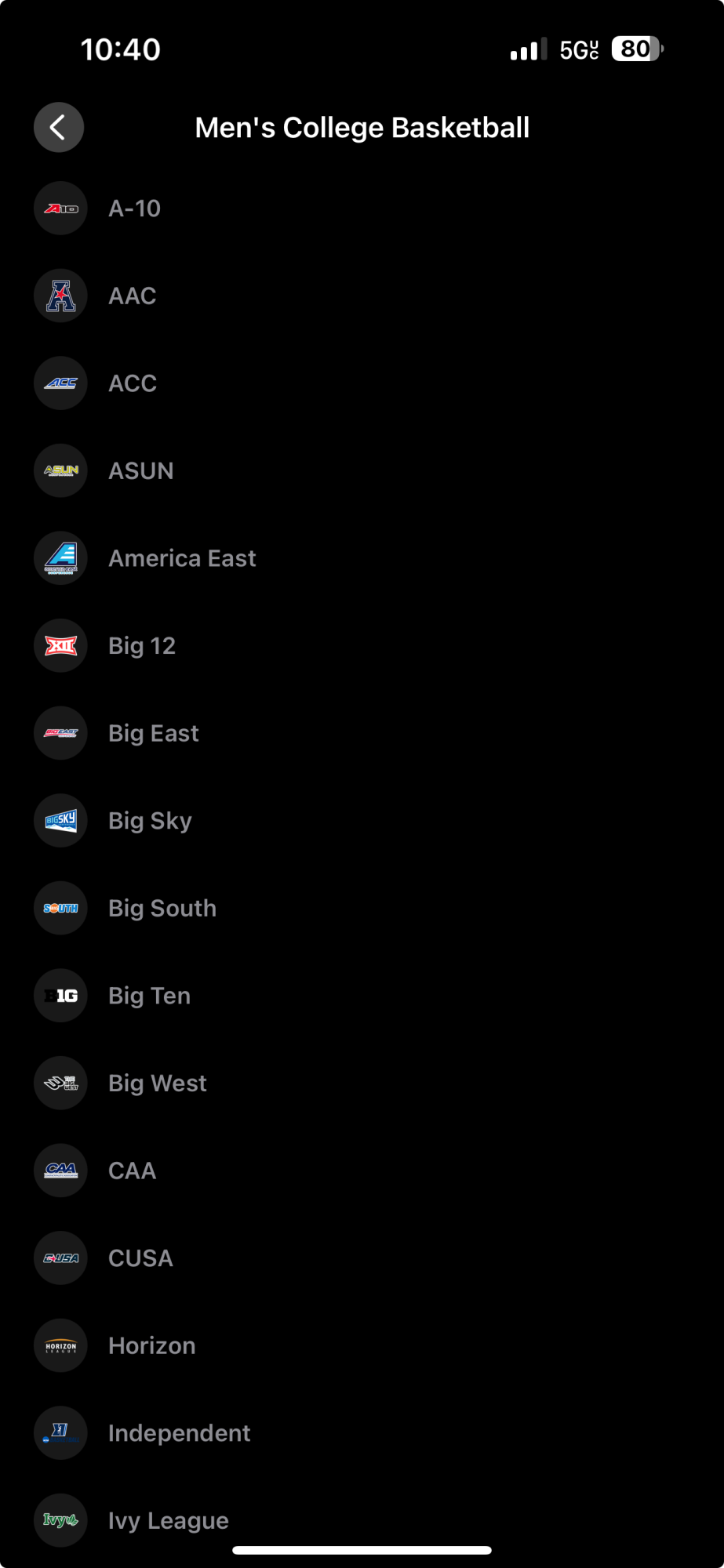The image size is (724, 1568).
Task: Choose the ASUN conference
Action: pos(140,470)
